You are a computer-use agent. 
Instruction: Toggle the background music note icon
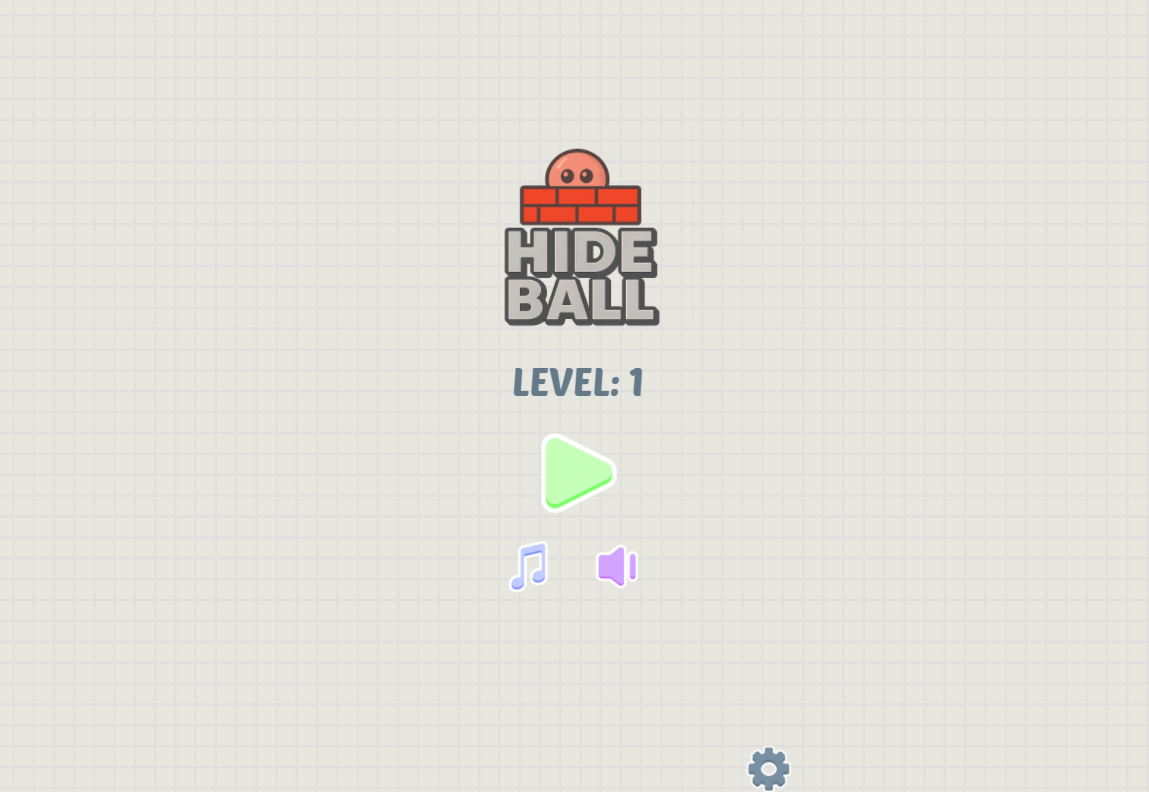(x=529, y=567)
